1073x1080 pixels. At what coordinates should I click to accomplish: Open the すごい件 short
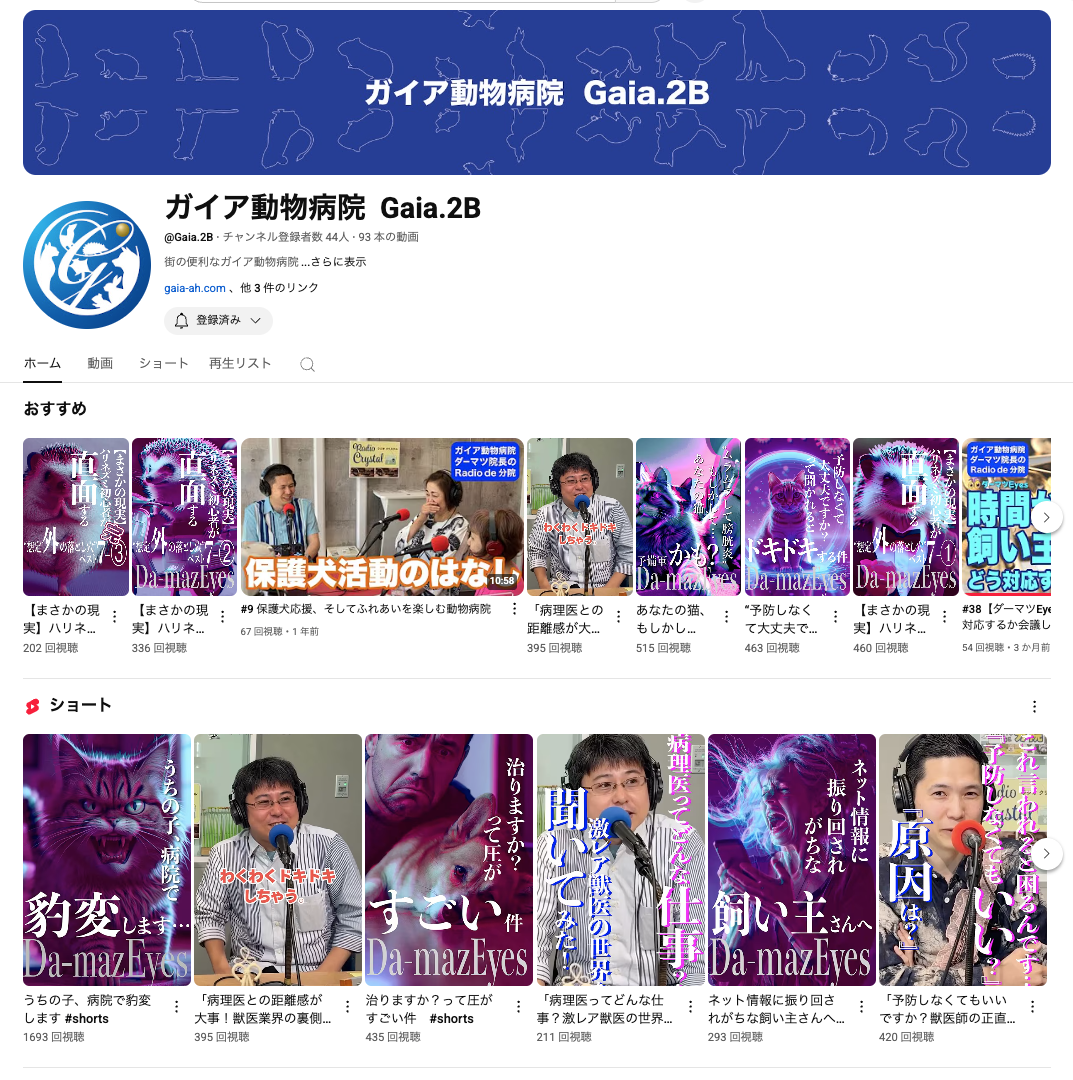coord(449,860)
